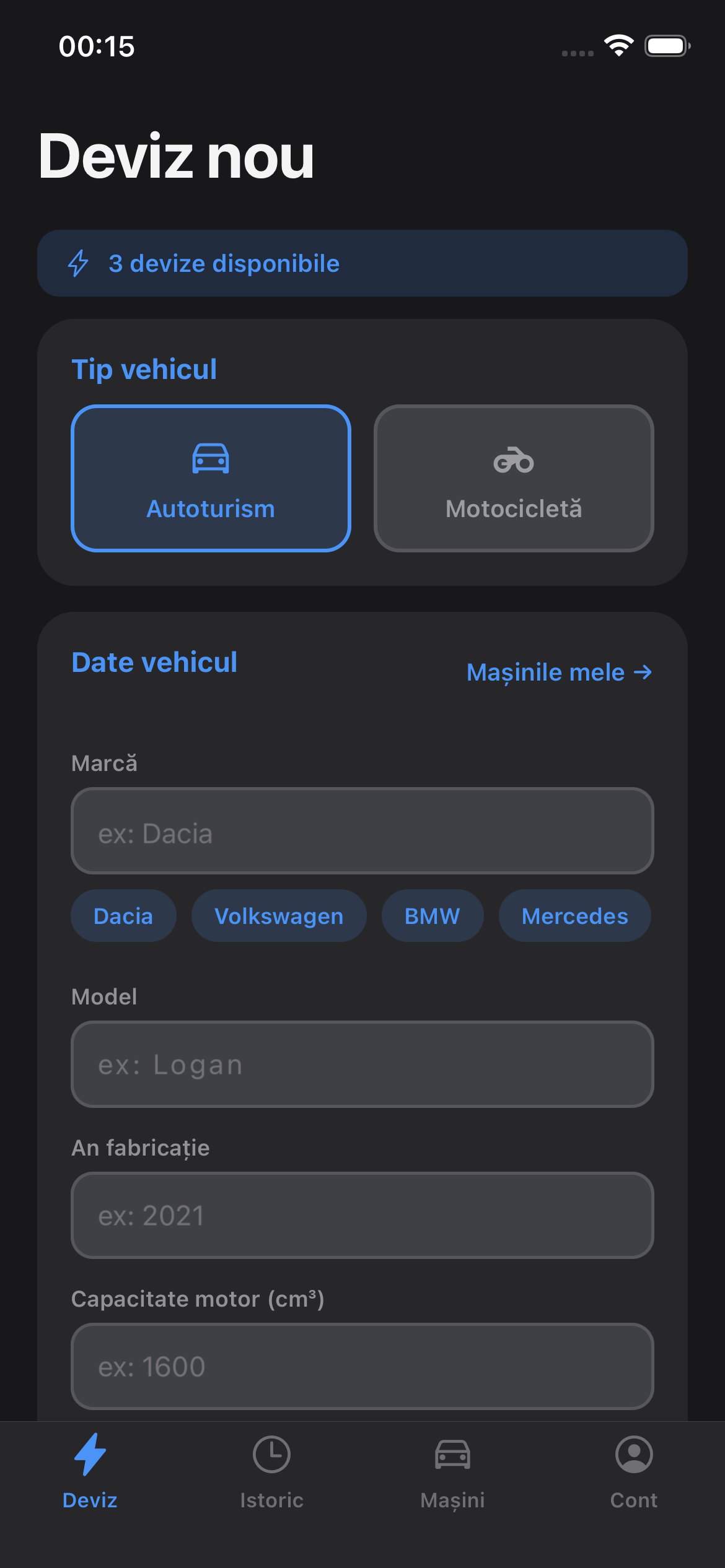Viewport: 725px width, 1568px height.
Task: Choose Motocicletă as vehicle type
Action: 514,478
